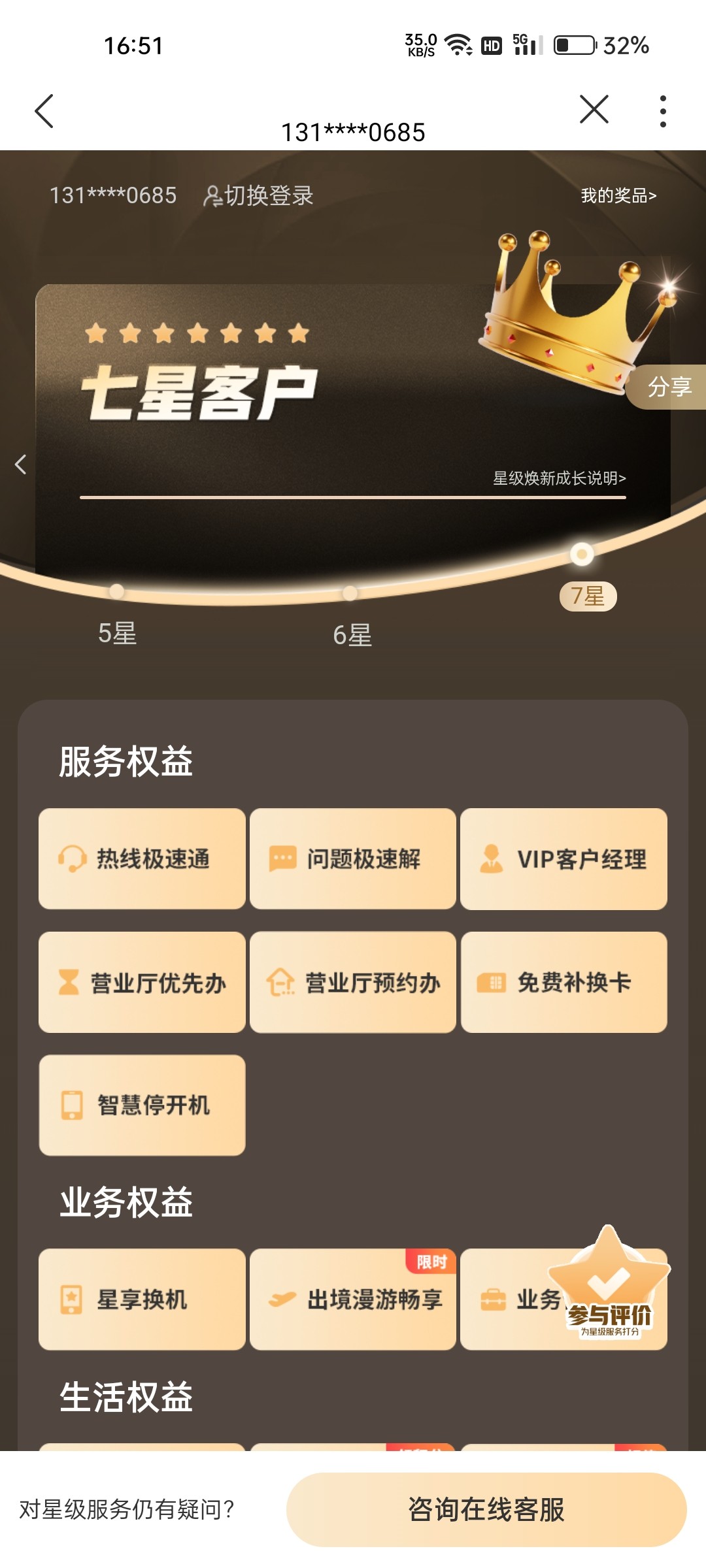
Task: Tap 切换登录 to switch account
Action: (x=258, y=195)
